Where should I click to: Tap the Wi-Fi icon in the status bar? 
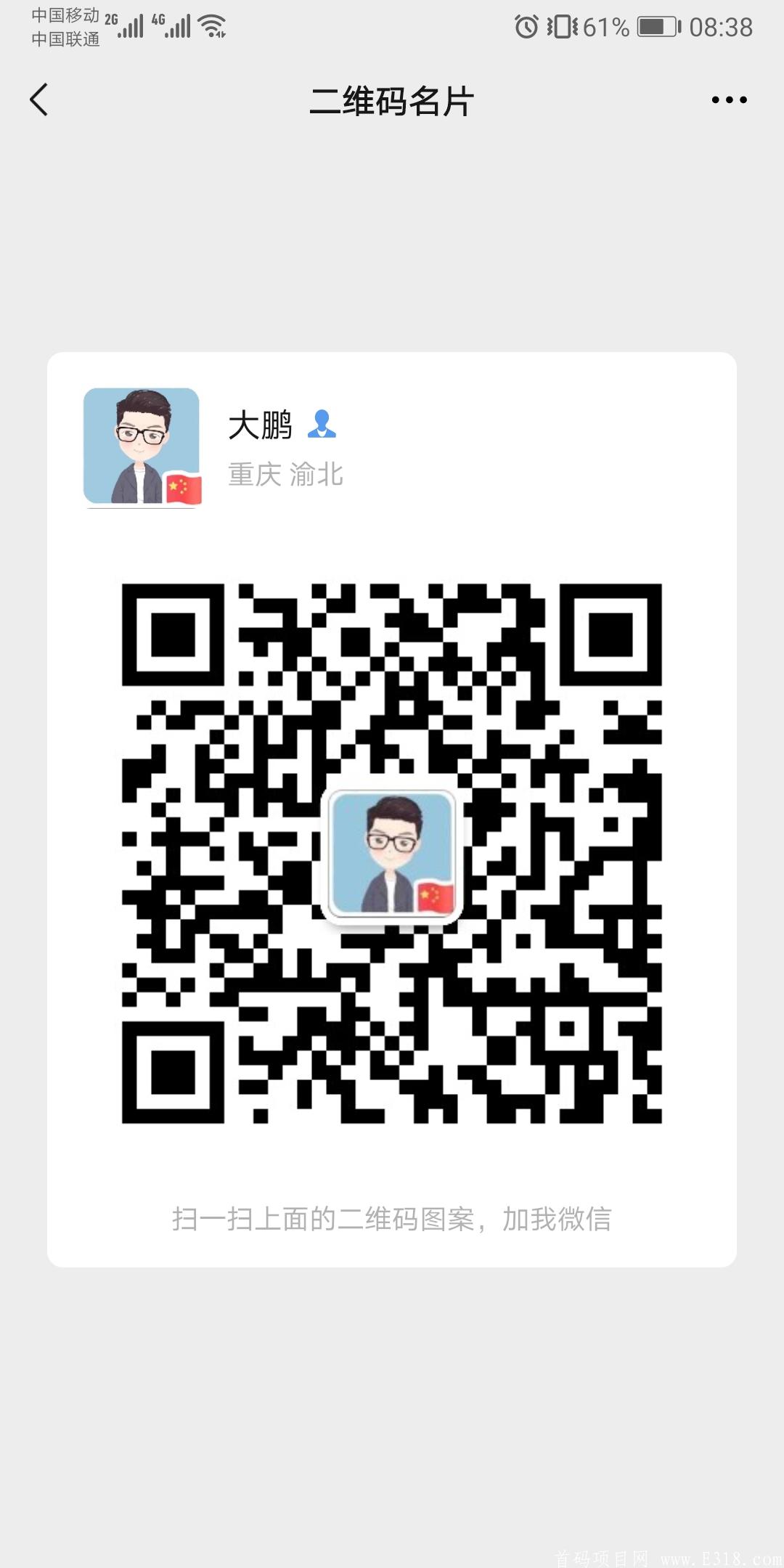pyautogui.click(x=213, y=25)
